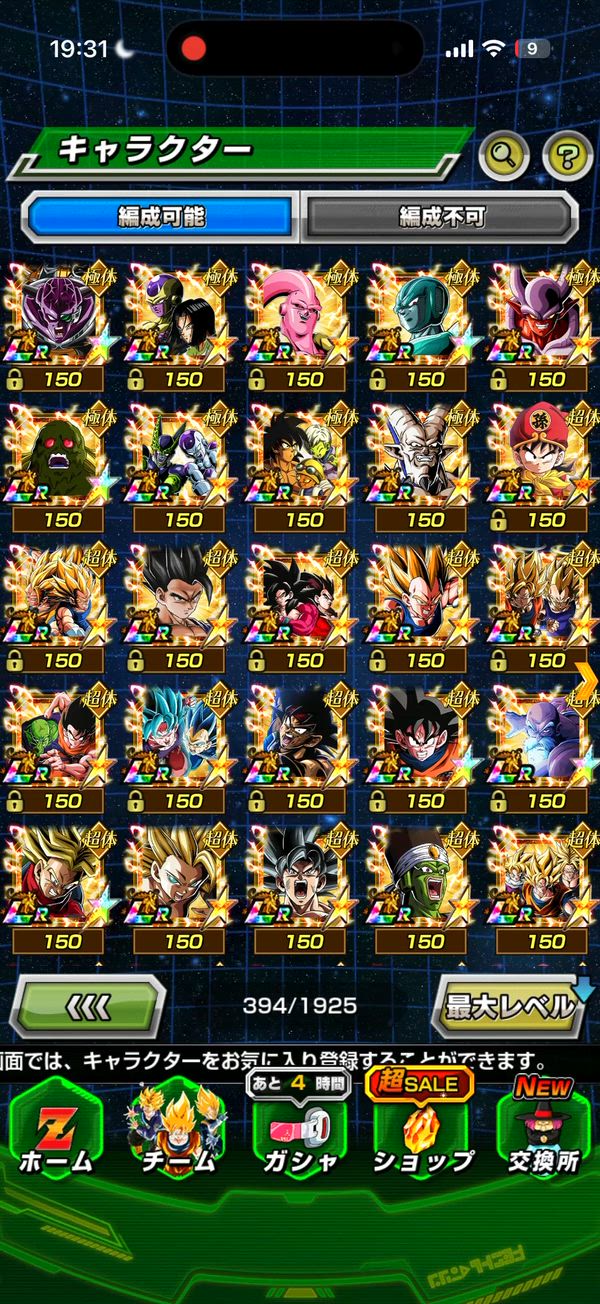Select the kid Gohan red hat card

point(543,467)
